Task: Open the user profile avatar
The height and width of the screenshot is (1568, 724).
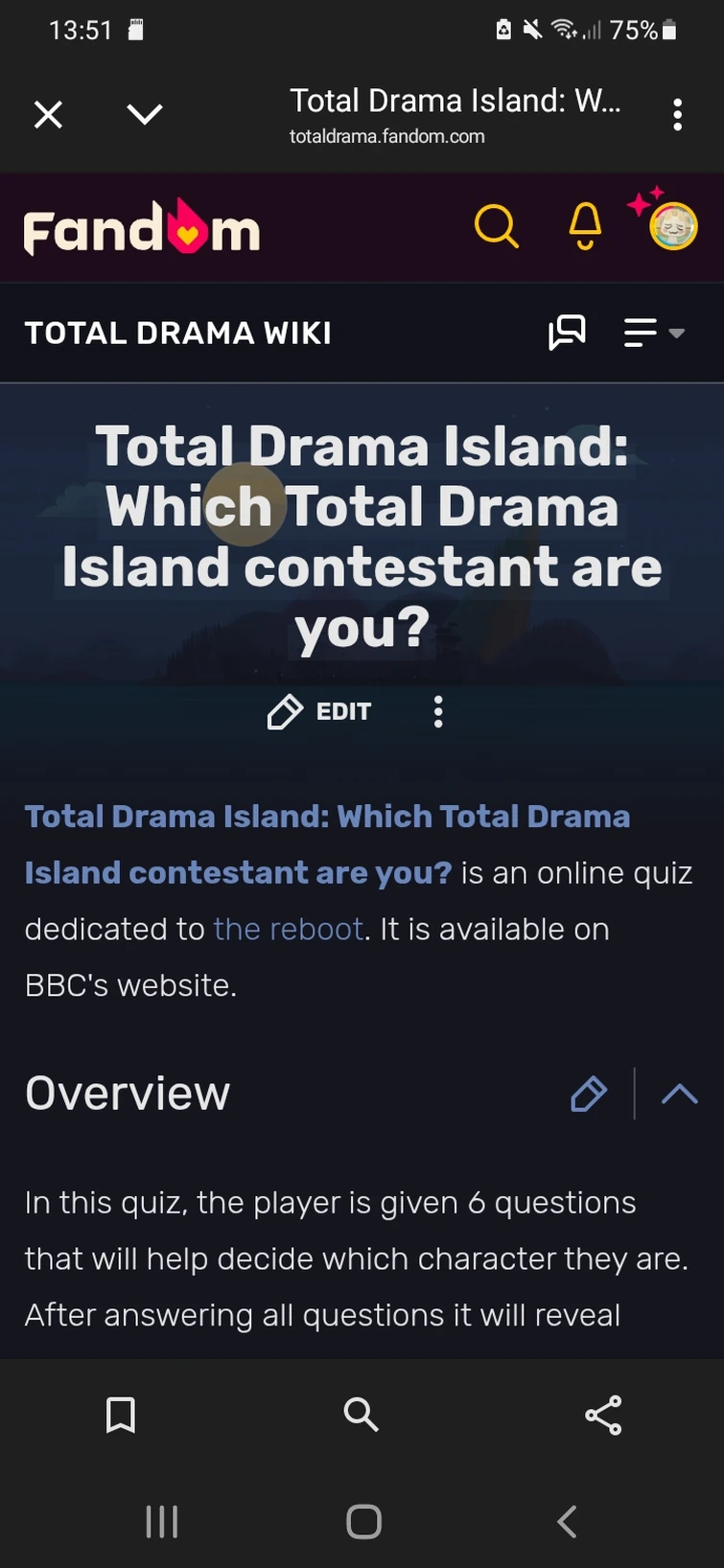Action: (x=672, y=227)
